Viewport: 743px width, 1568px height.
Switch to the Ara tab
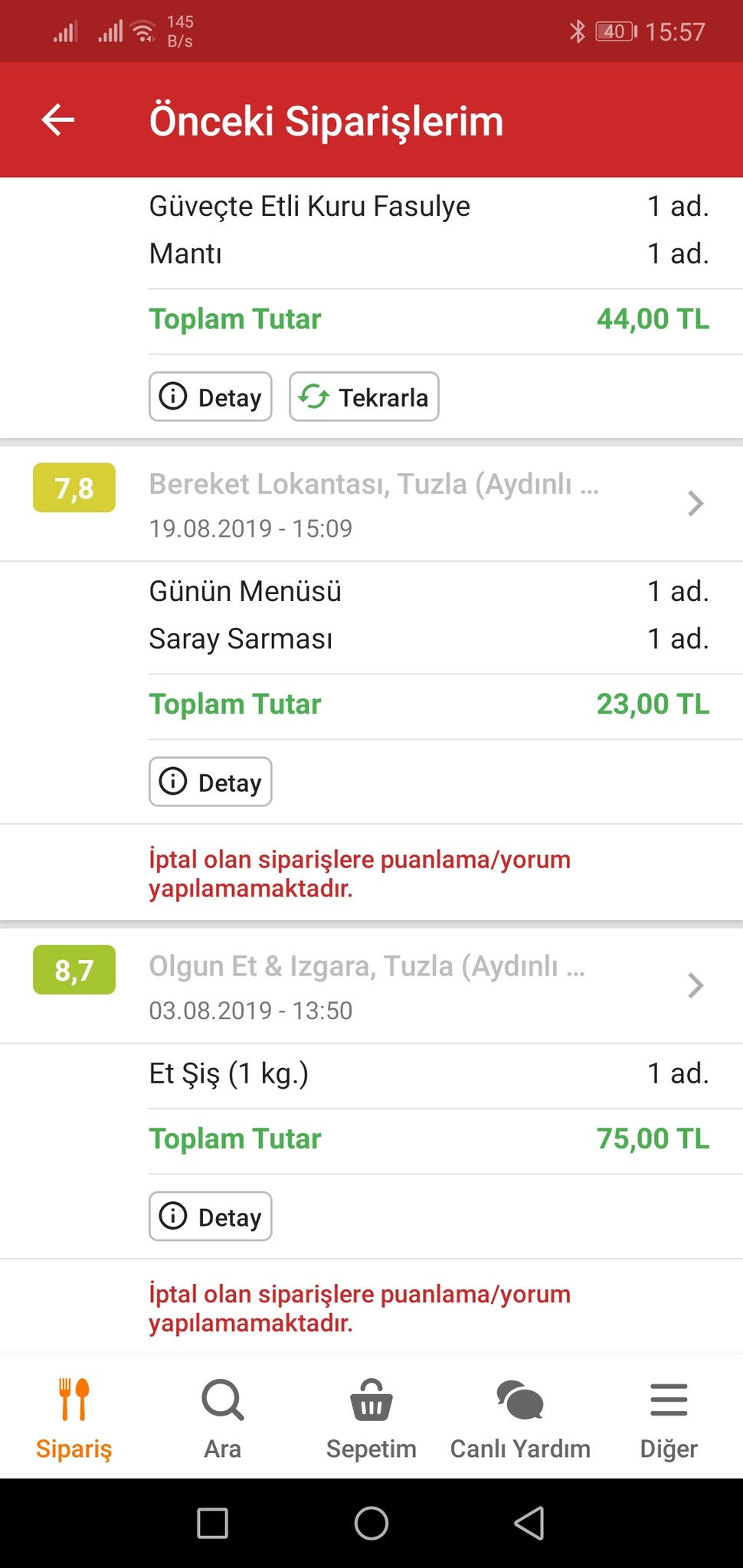point(223,1418)
